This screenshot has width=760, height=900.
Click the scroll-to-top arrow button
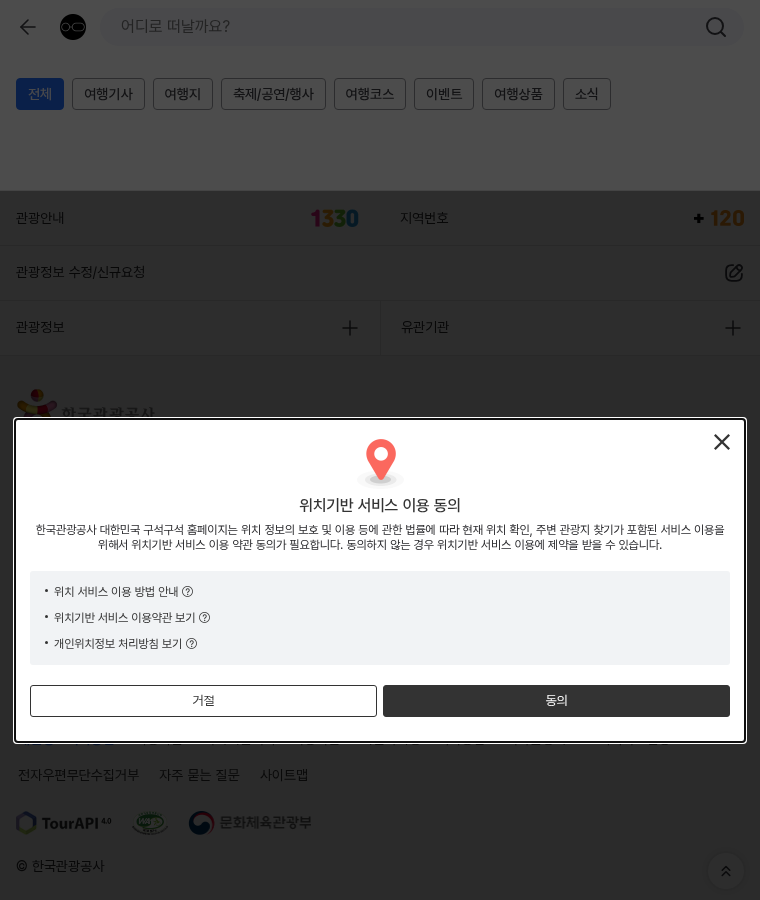[x=726, y=871]
